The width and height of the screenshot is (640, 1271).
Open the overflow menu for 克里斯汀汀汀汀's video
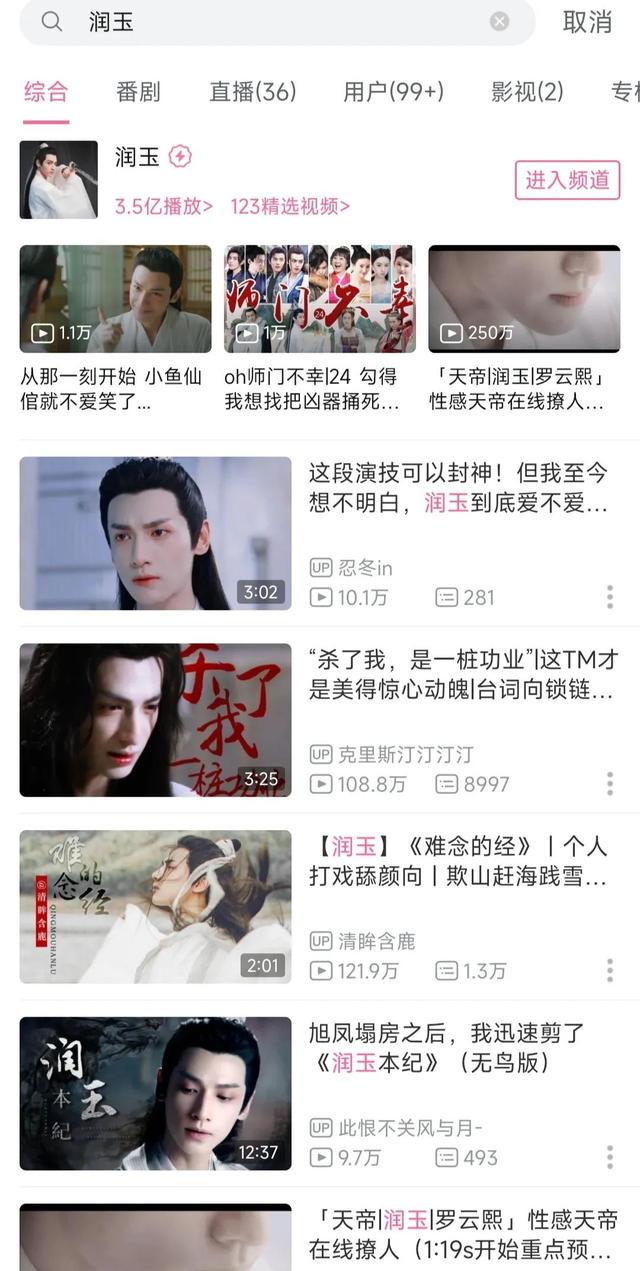[609, 784]
